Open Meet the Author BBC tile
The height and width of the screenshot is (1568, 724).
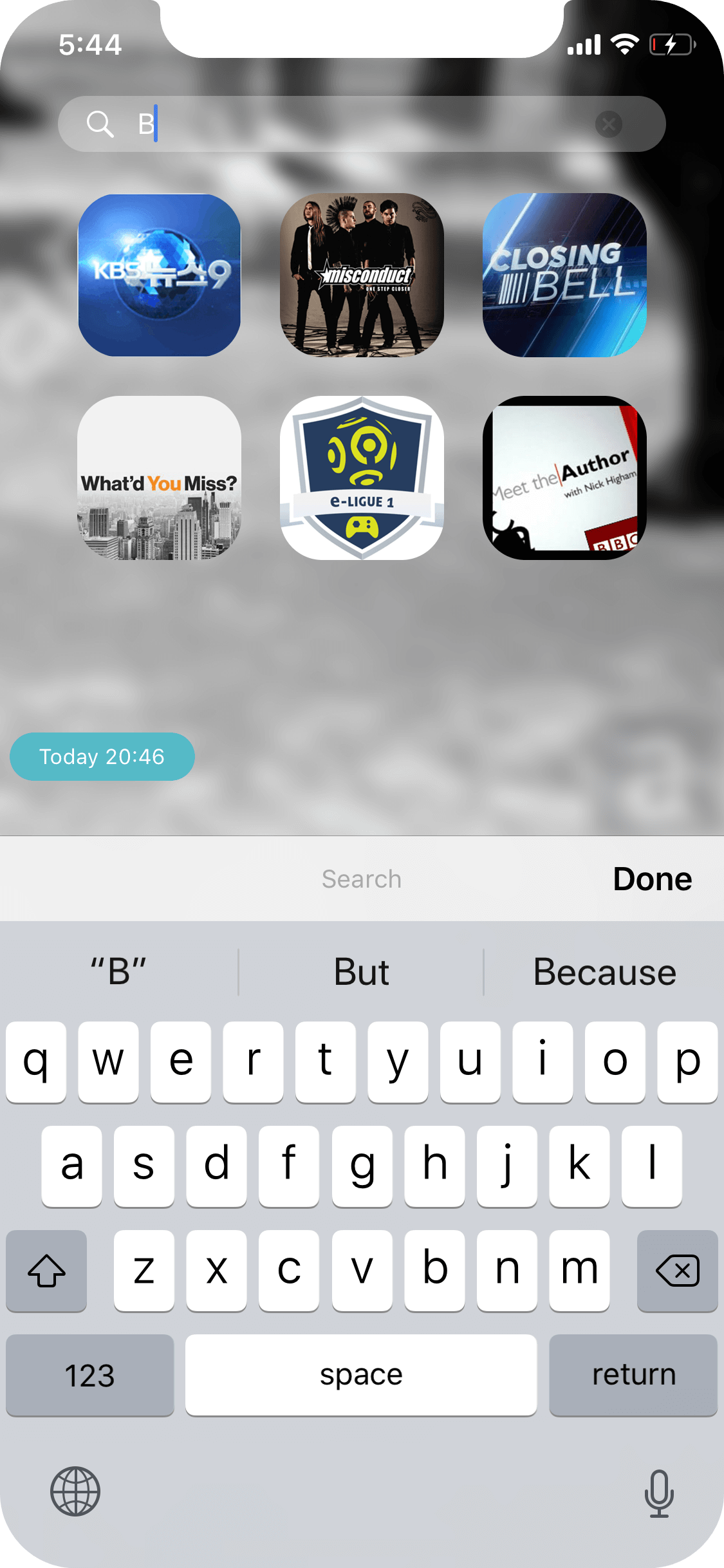tap(564, 478)
